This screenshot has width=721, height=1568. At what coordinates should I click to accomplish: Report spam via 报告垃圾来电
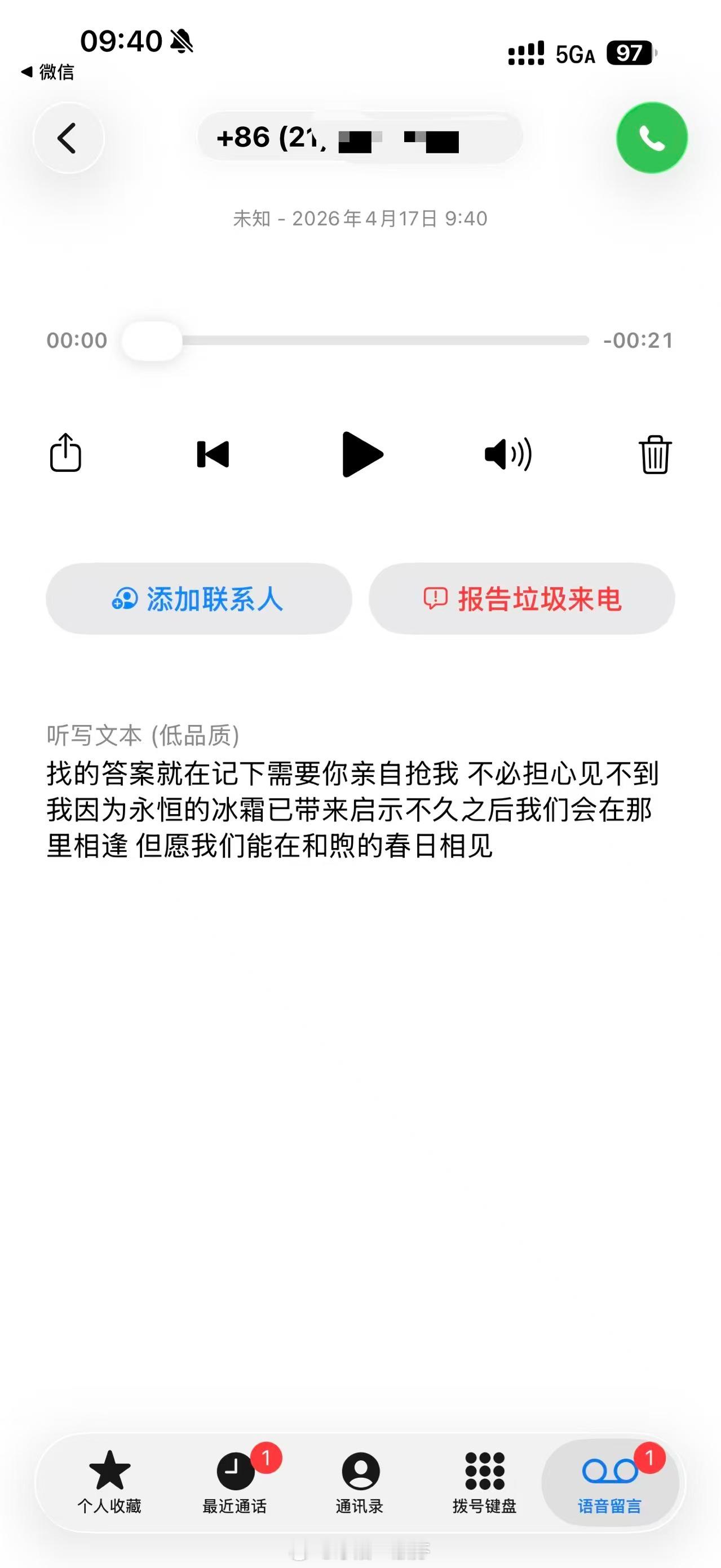click(521, 599)
